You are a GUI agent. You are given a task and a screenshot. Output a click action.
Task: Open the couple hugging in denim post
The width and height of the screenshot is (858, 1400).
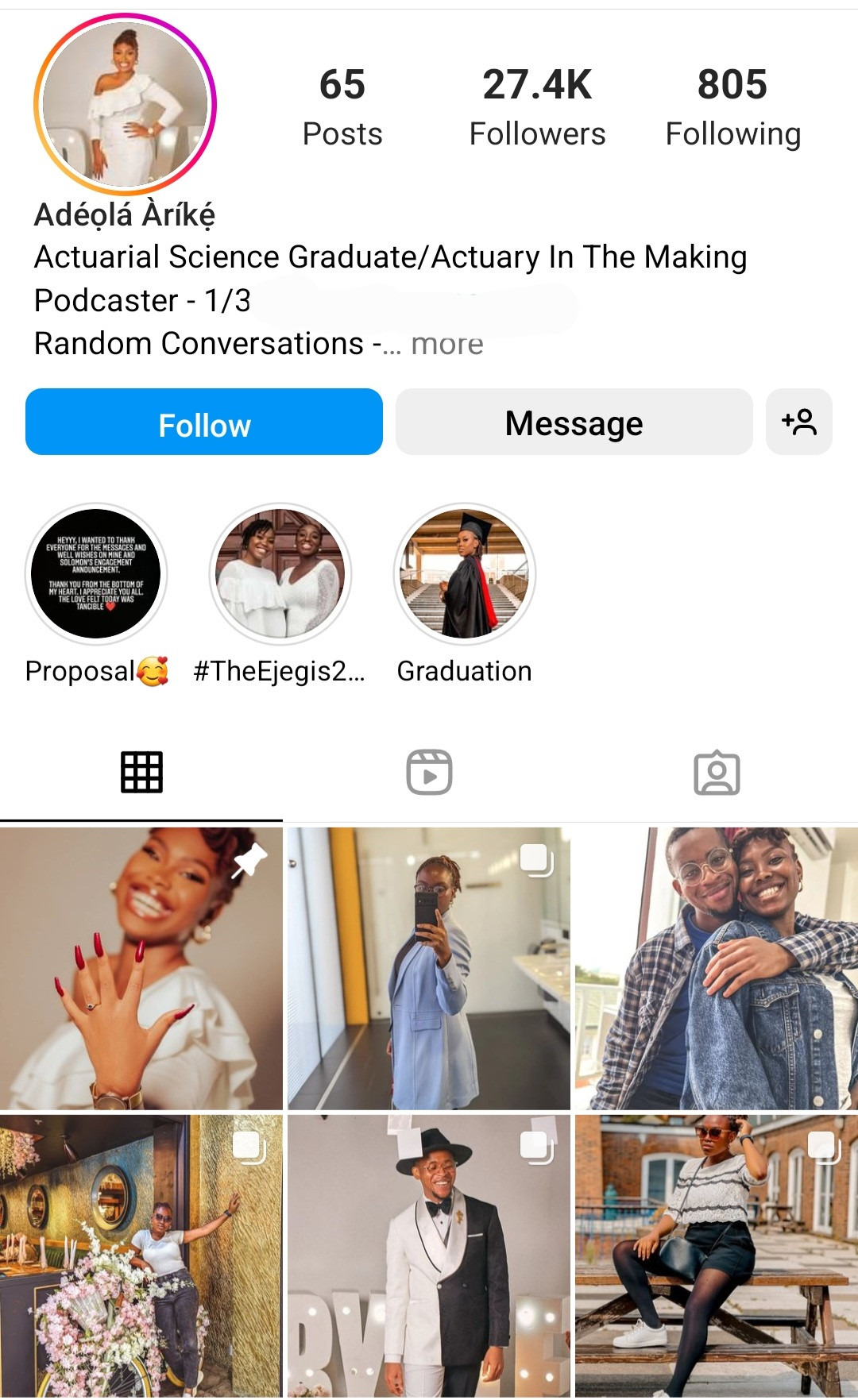(717, 969)
